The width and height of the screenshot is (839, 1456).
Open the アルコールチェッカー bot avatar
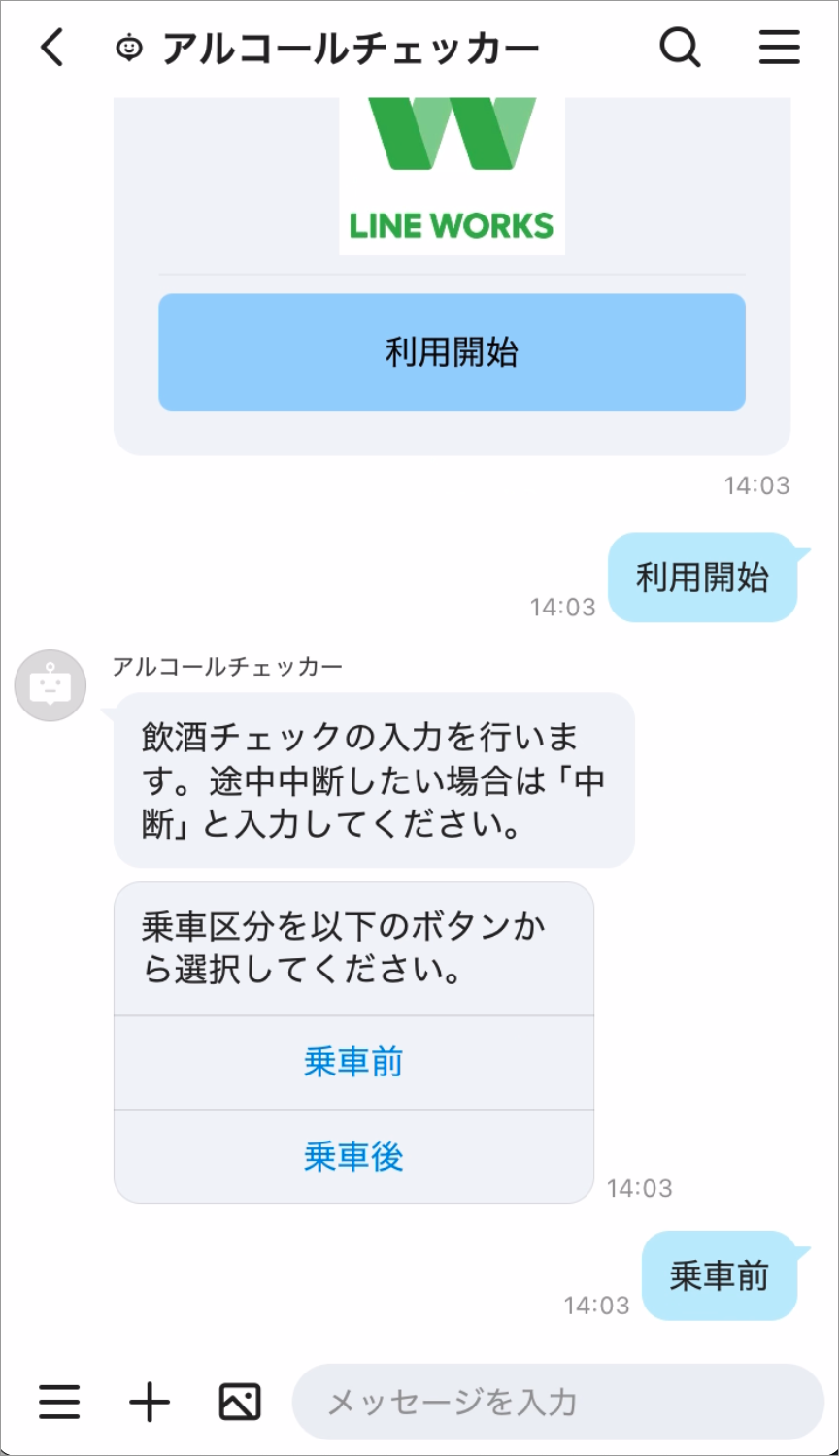[50, 685]
